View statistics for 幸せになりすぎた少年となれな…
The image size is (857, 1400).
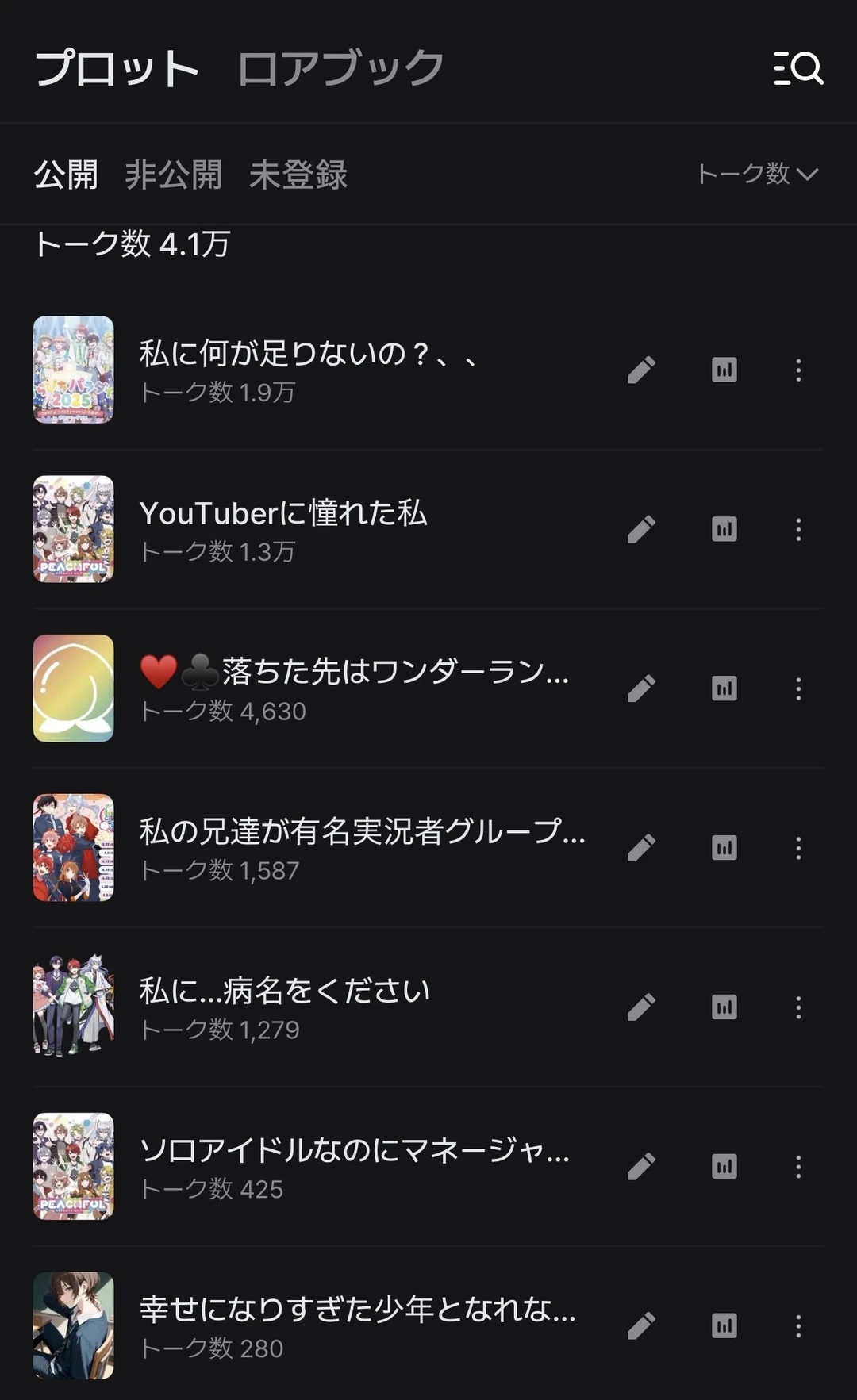coord(724,1326)
